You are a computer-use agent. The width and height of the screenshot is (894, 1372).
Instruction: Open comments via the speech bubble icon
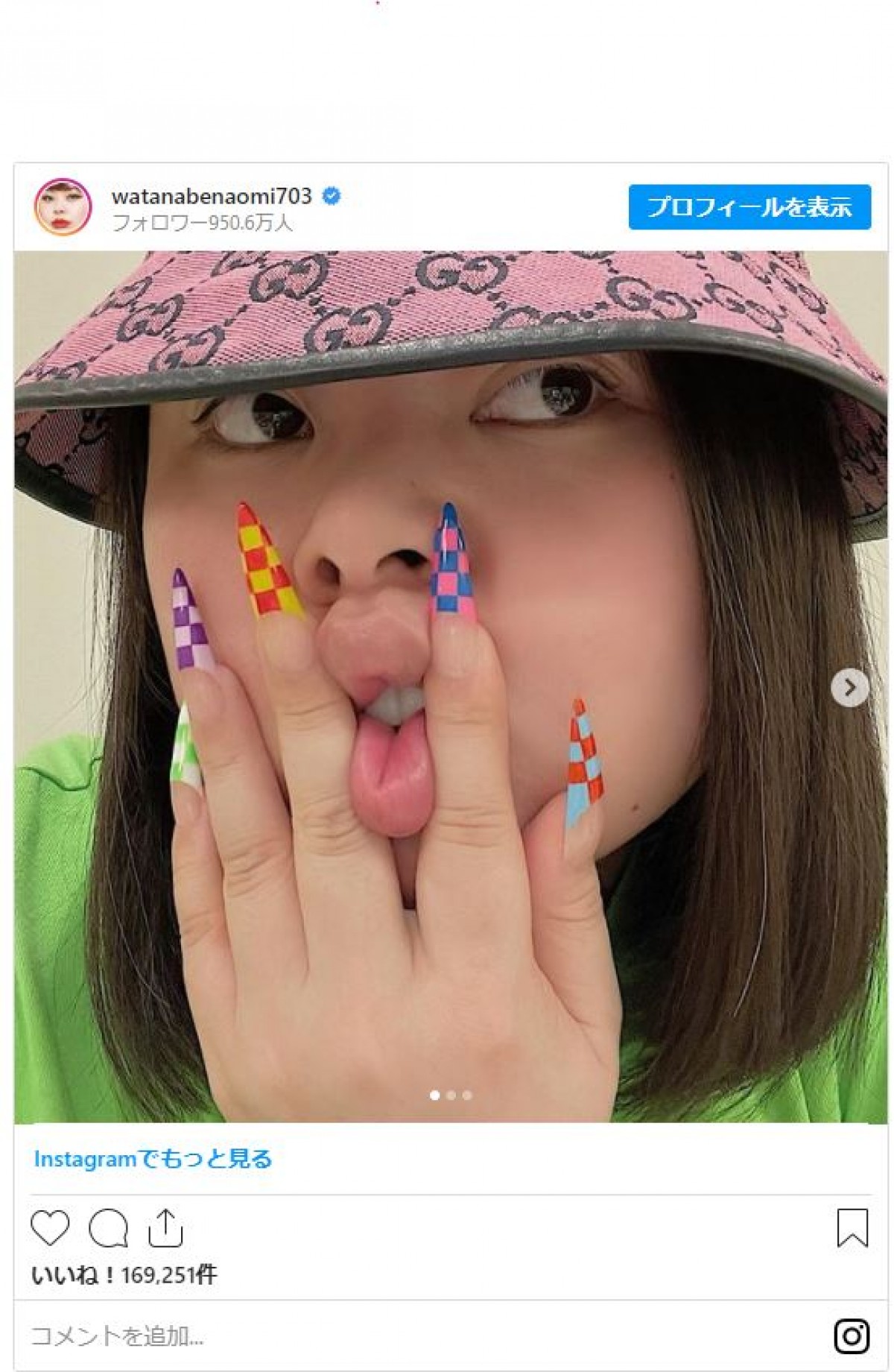pyautogui.click(x=108, y=1228)
